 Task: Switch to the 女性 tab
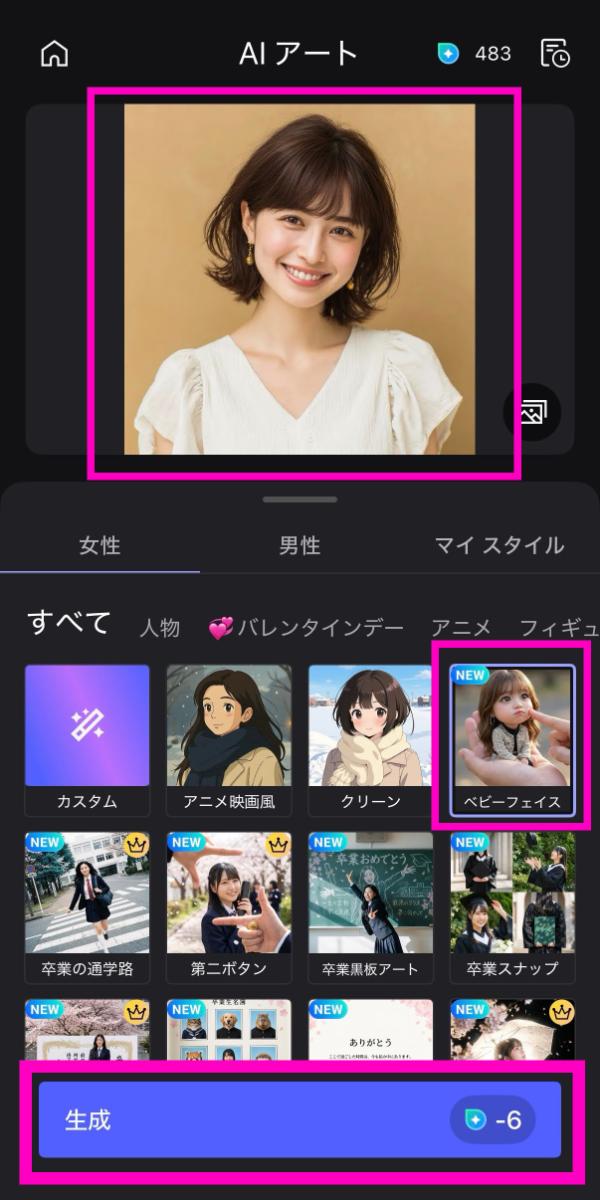pos(99,545)
